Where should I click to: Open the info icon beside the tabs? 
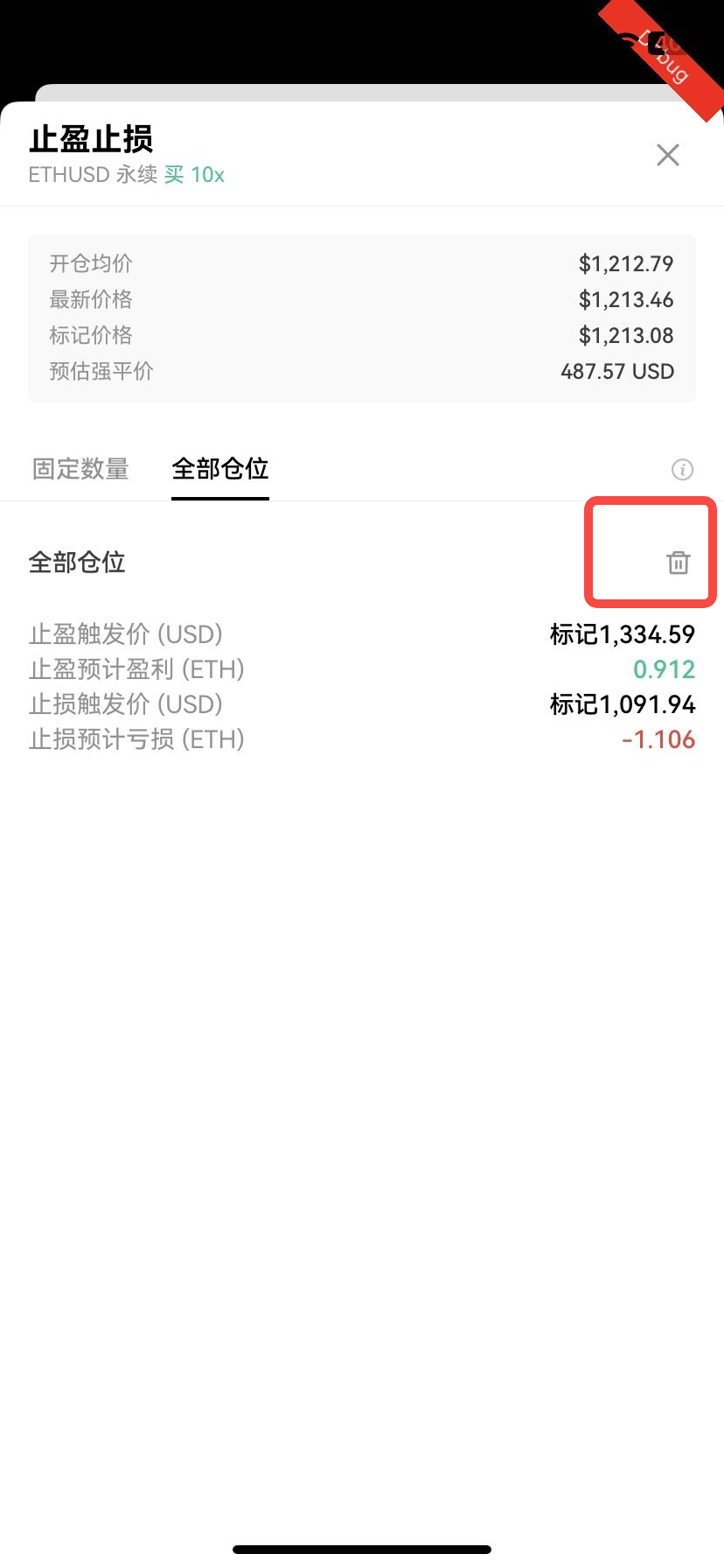coord(682,470)
